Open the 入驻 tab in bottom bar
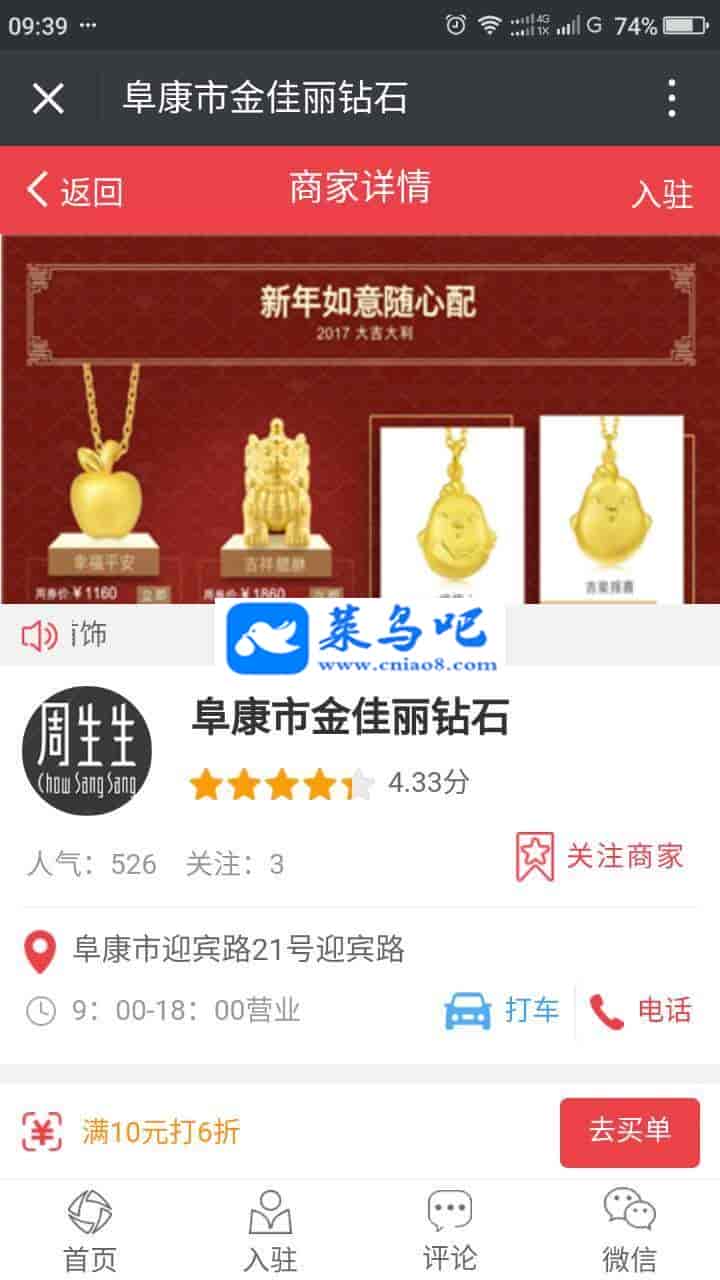720x1280 pixels. coord(270,1231)
